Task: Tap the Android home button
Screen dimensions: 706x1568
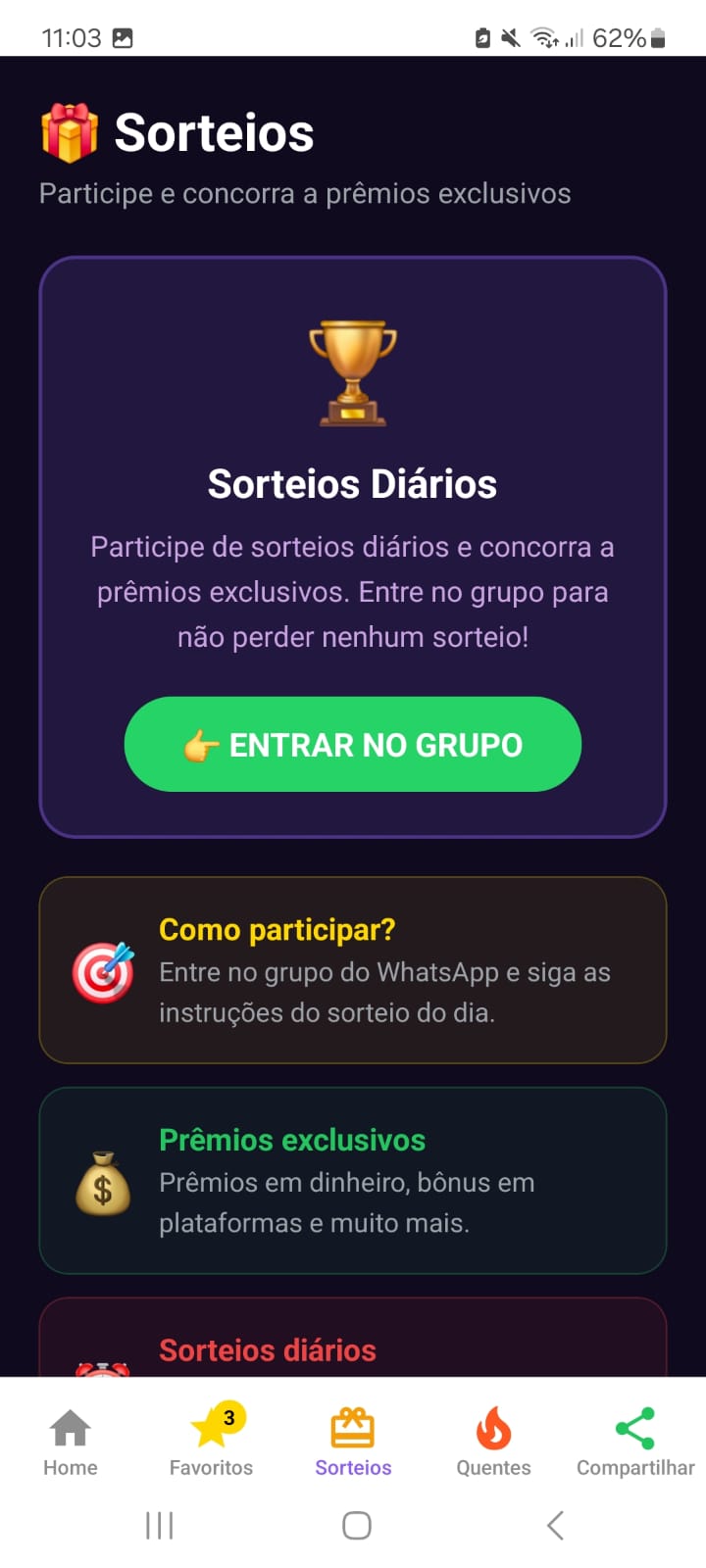Action: point(355,1525)
